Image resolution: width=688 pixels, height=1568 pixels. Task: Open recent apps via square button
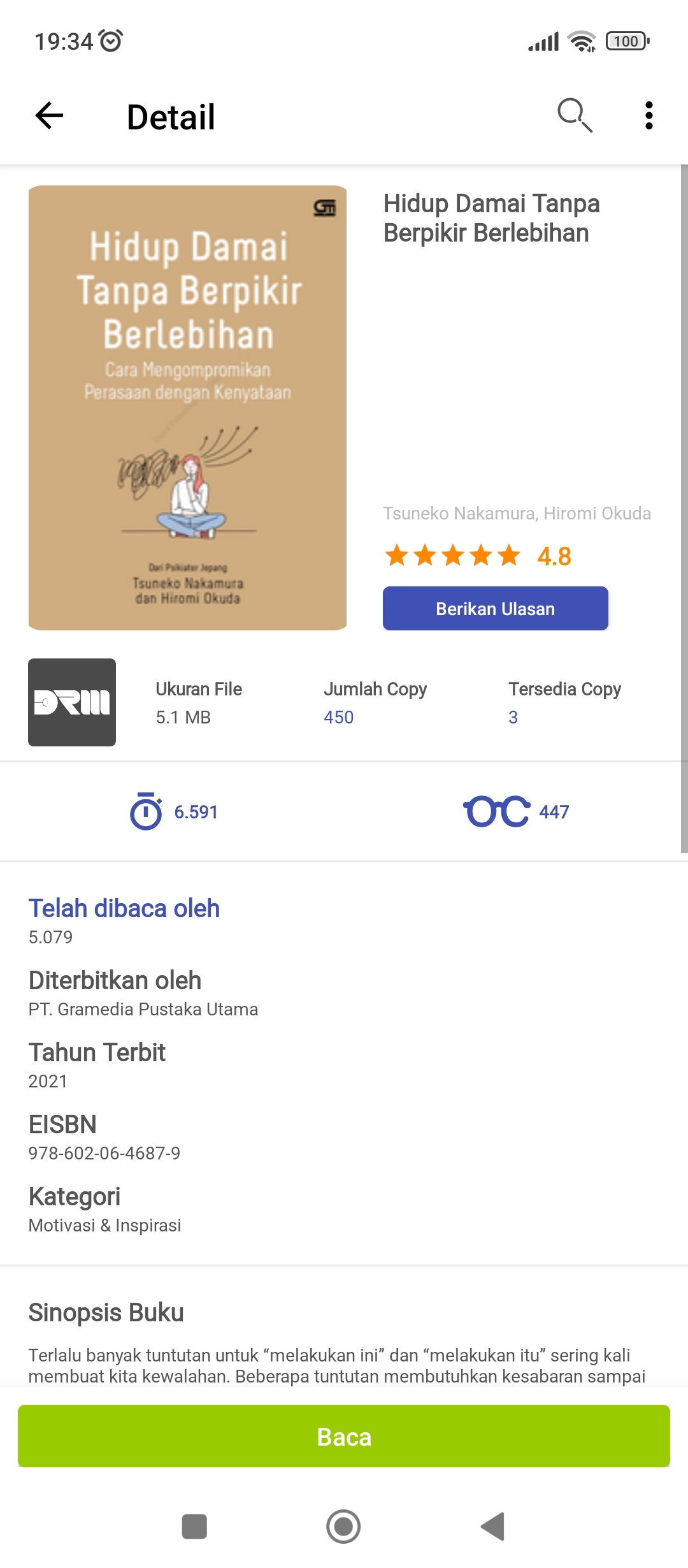coord(194,1527)
